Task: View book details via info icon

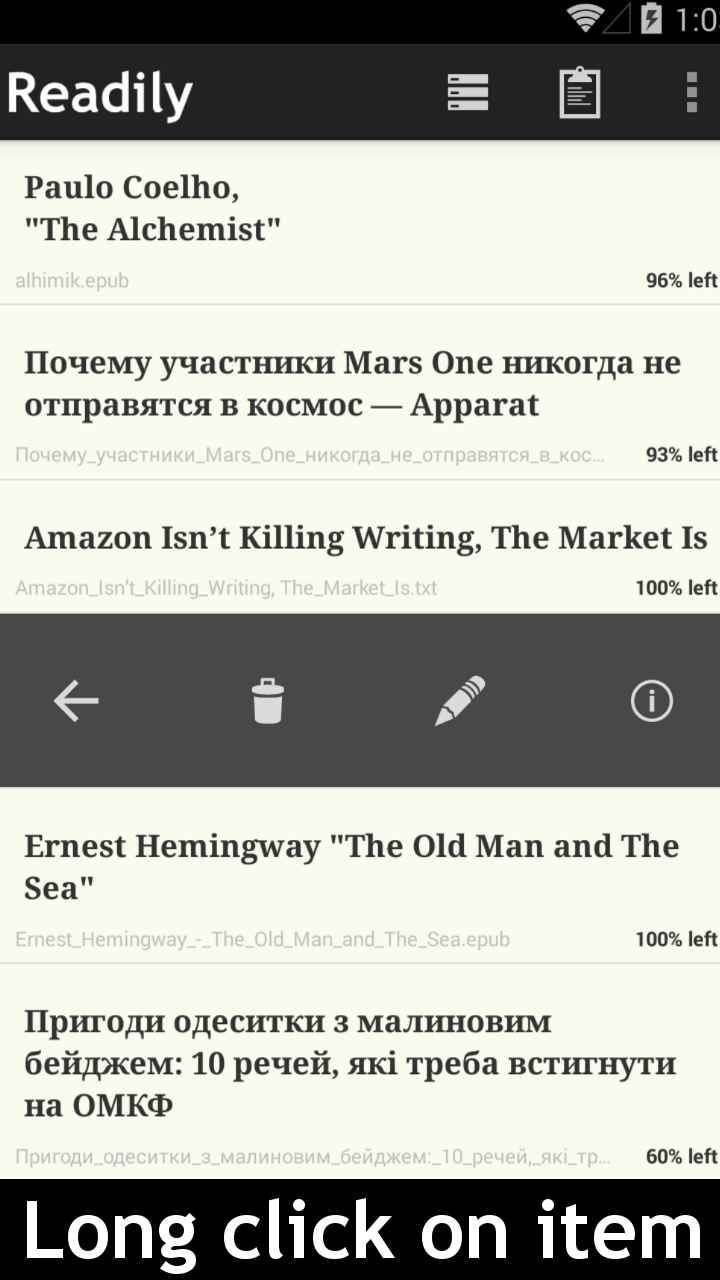Action: point(651,700)
